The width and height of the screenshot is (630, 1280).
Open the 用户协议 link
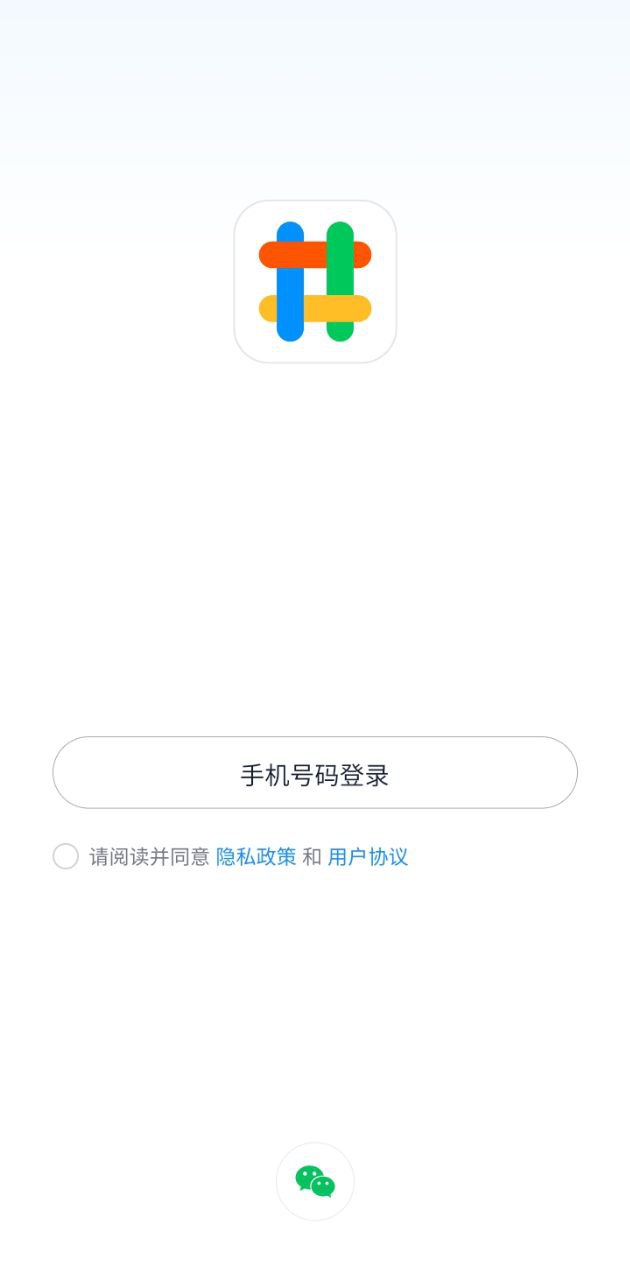coord(368,857)
